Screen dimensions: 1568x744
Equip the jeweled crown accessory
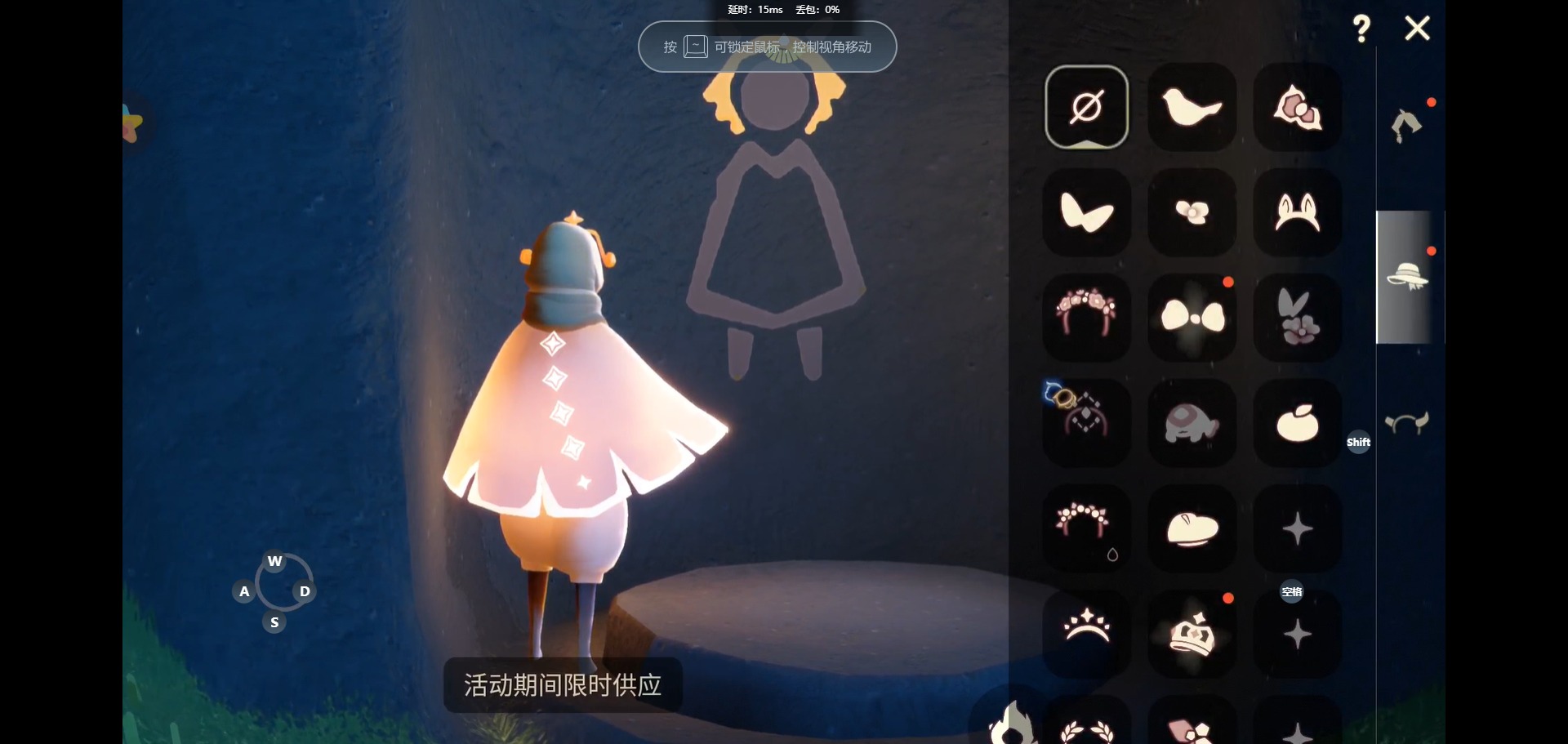(1192, 634)
